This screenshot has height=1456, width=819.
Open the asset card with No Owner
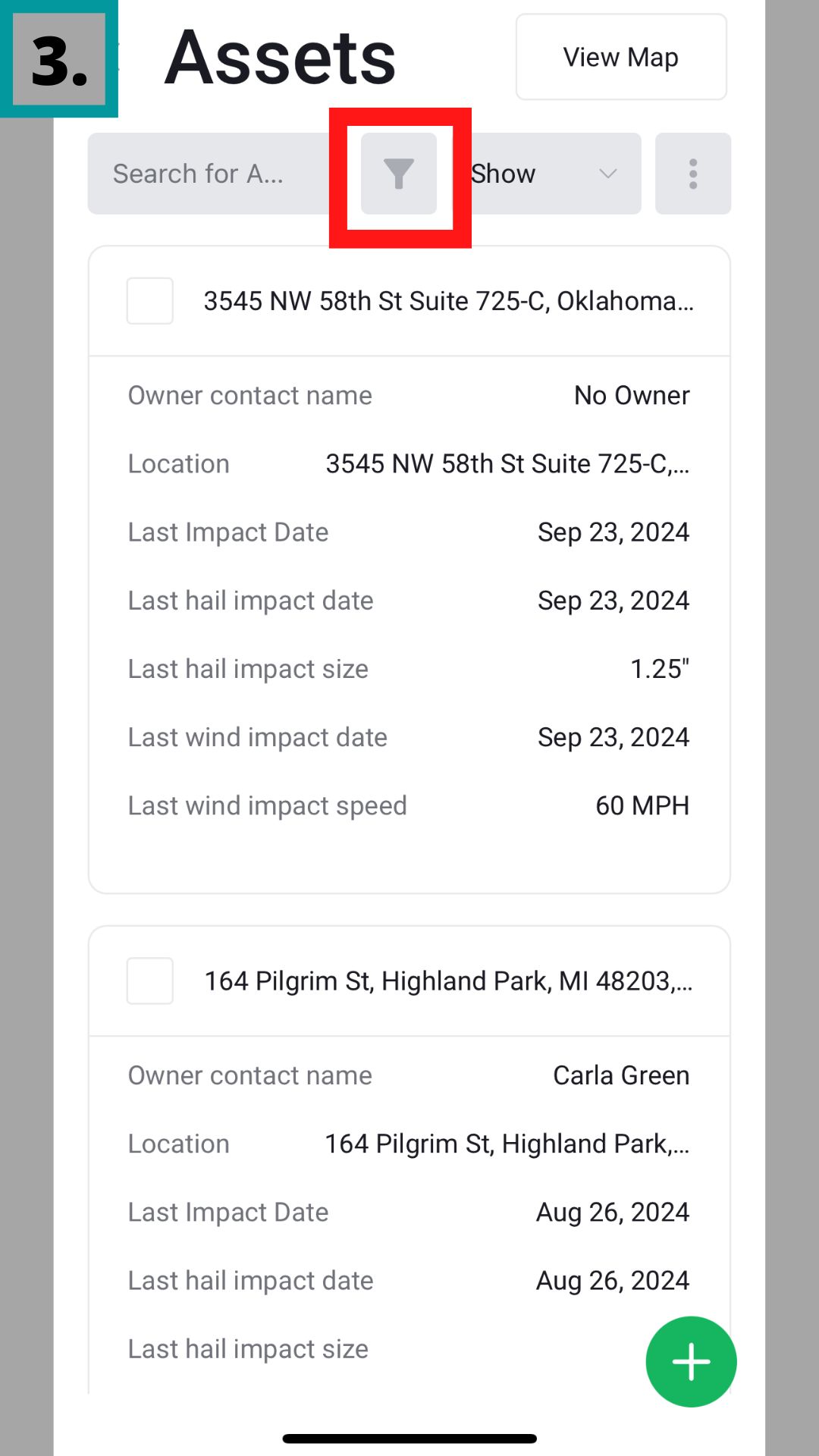pos(447,301)
